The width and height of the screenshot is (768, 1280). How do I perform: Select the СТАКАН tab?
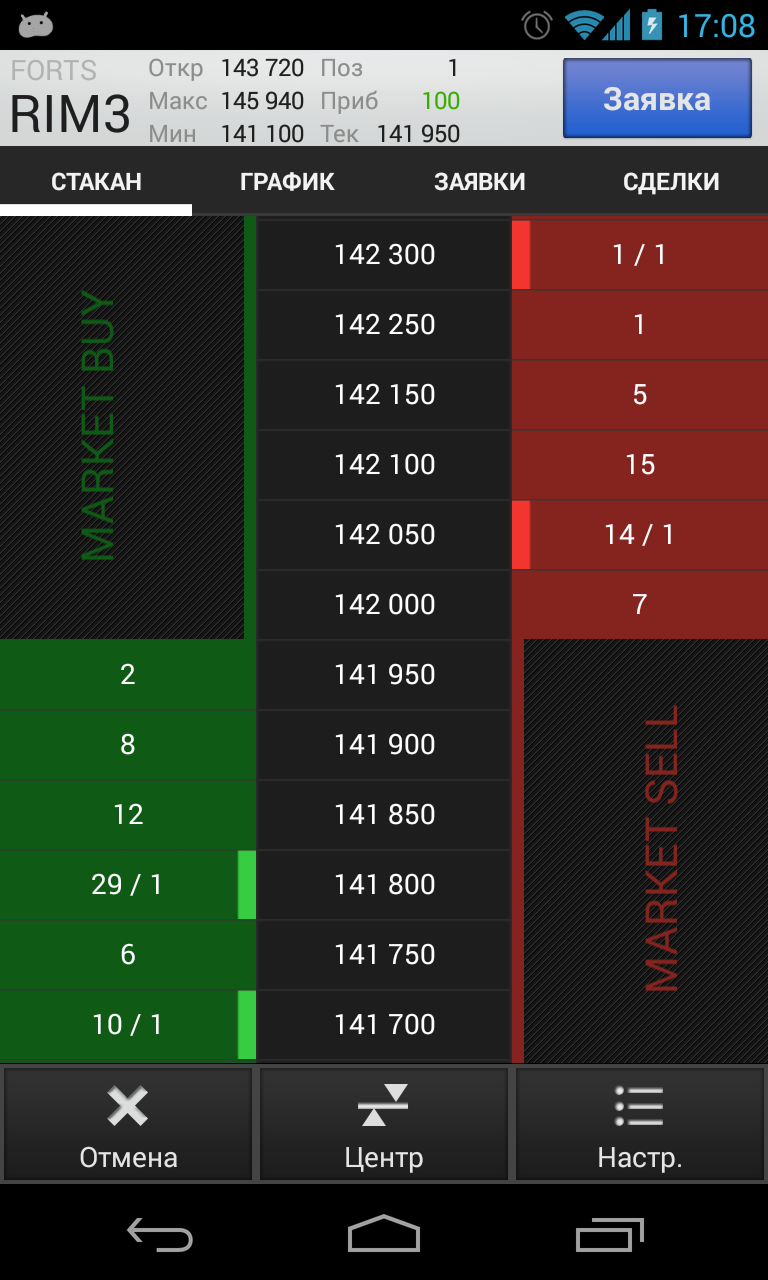point(96,182)
